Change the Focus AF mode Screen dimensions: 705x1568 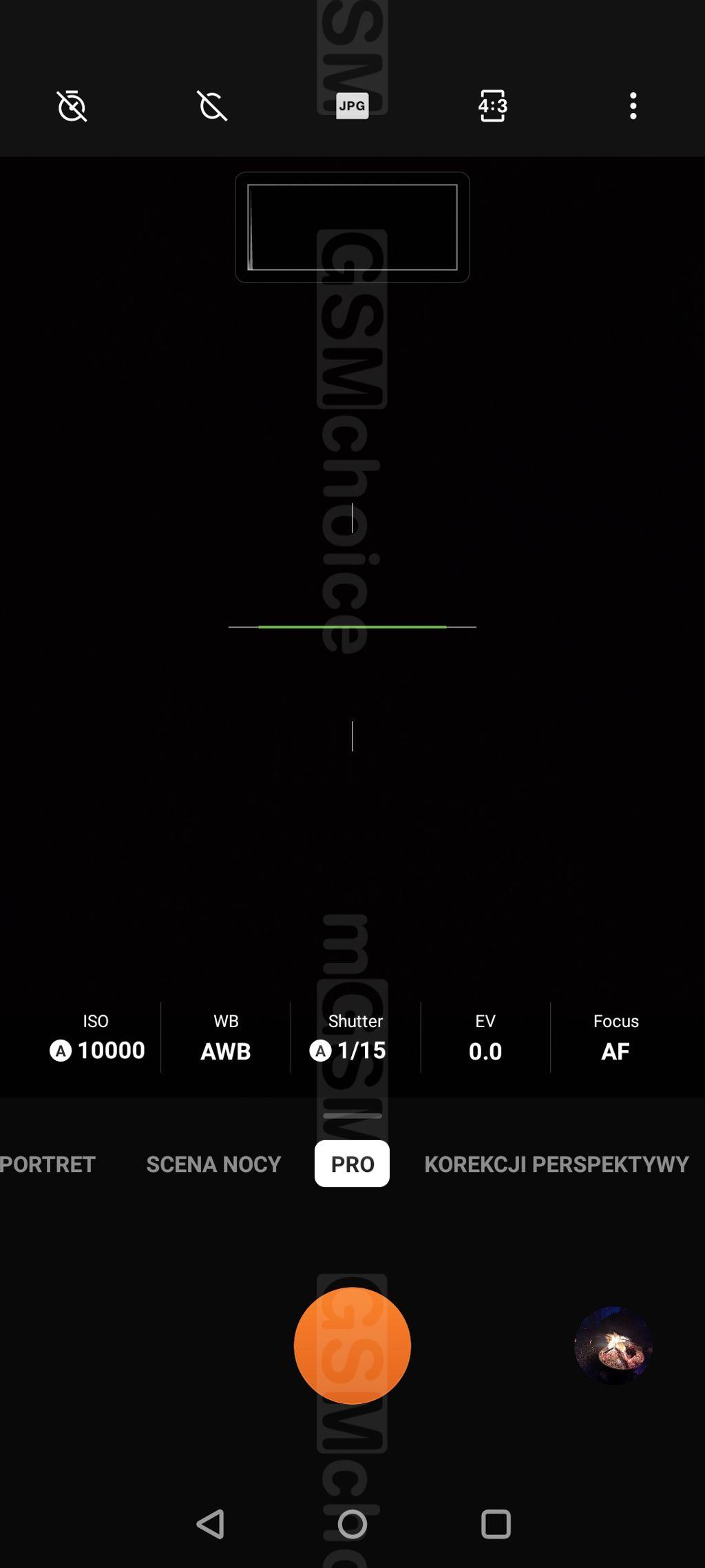pyautogui.click(x=615, y=1038)
